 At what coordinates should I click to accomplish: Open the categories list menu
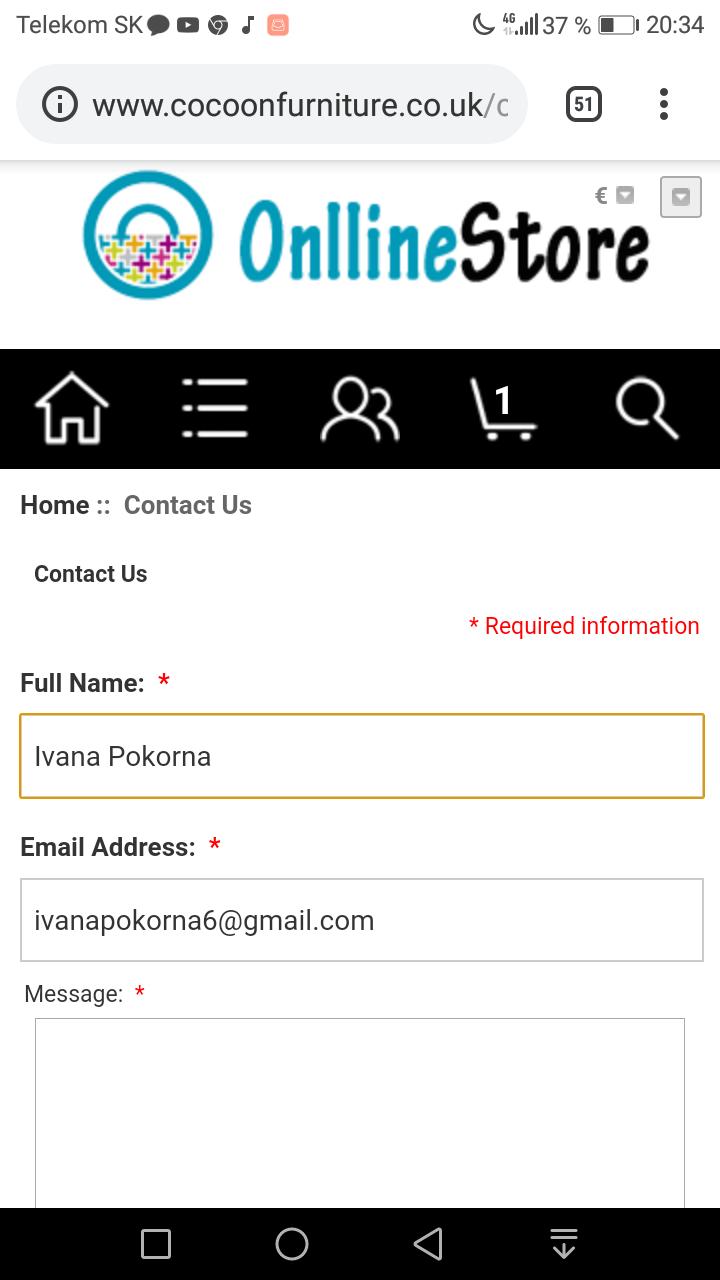coord(215,408)
